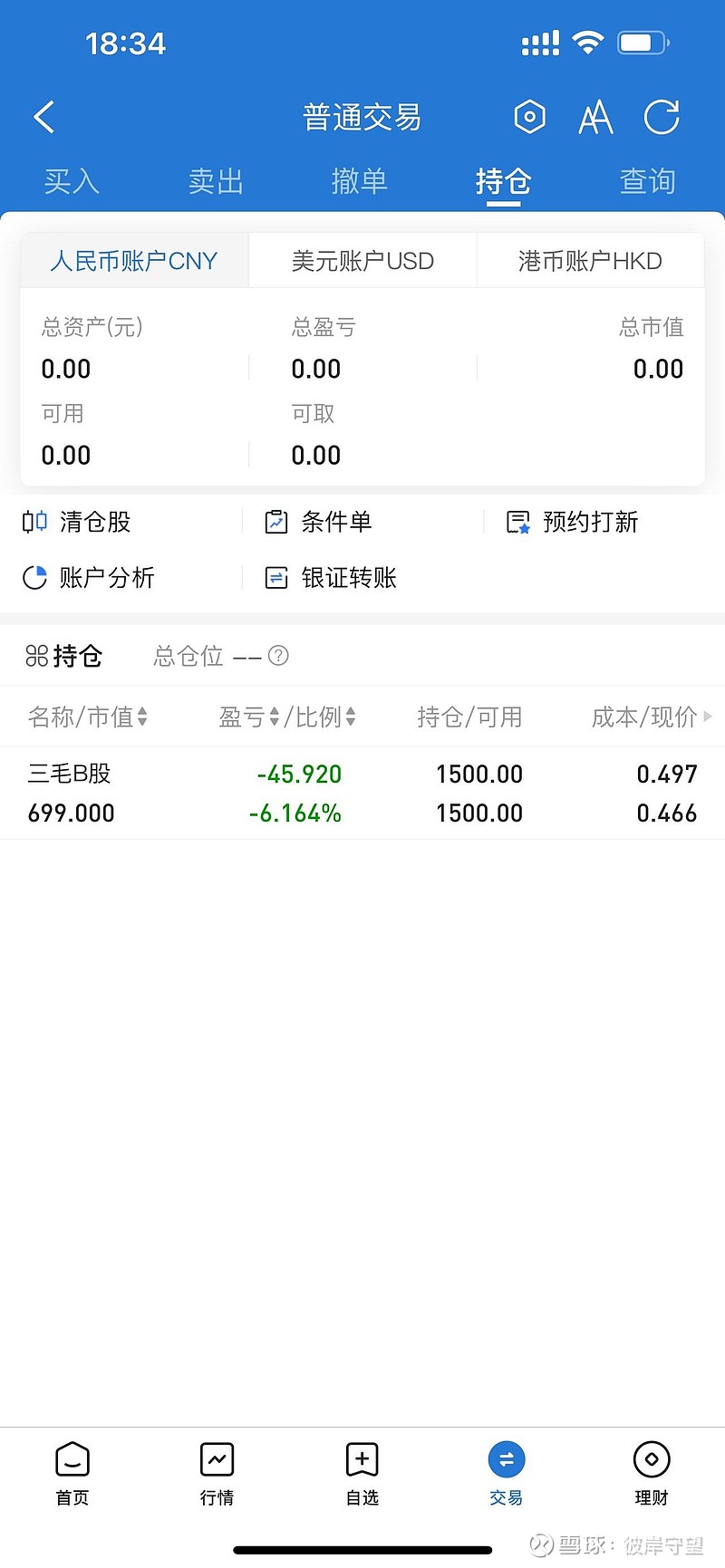The width and height of the screenshot is (725, 1568).
Task: Select the 港币账户HKD account
Action: (590, 261)
